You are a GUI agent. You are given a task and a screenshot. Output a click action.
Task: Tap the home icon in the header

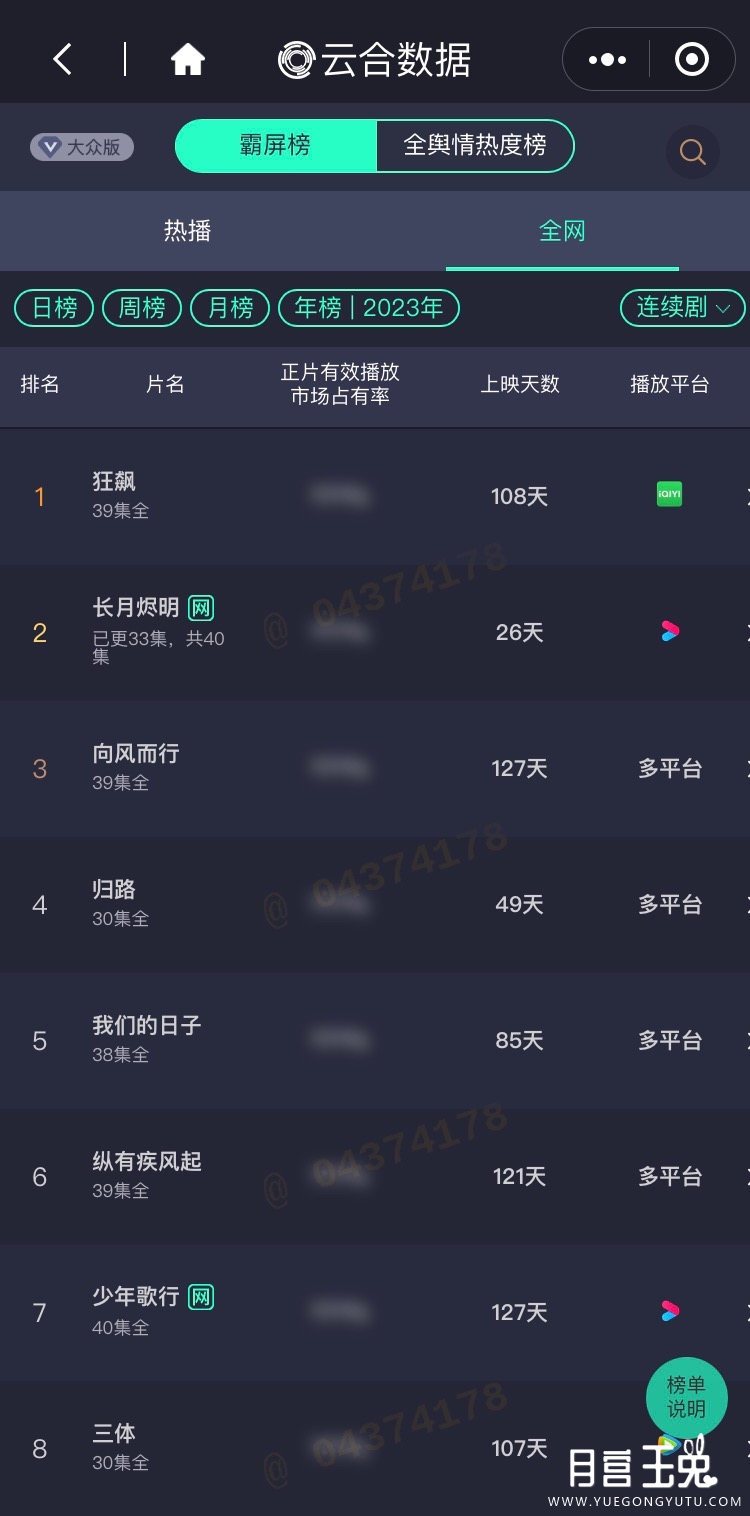(187, 60)
